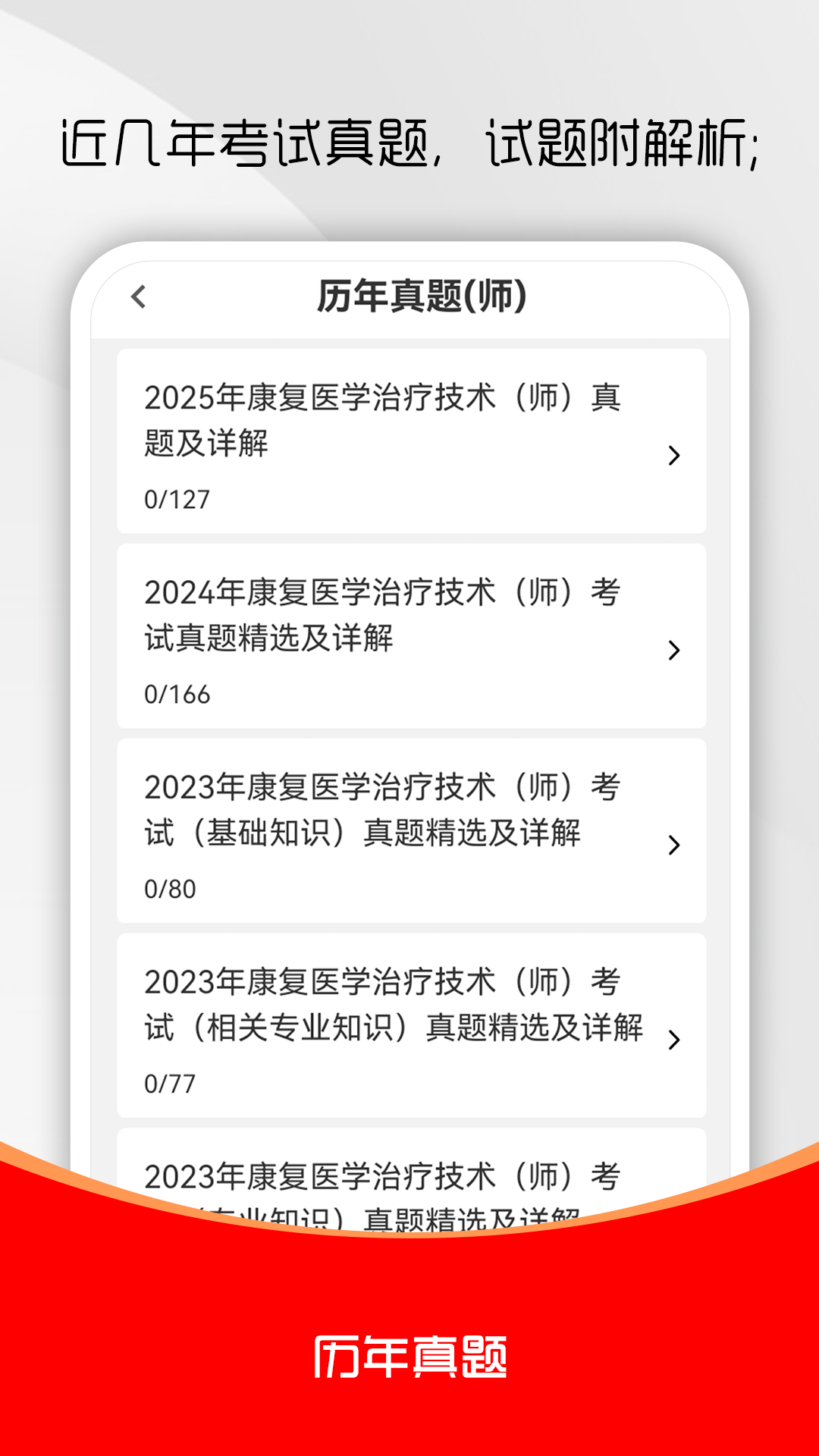
Task: Tap the left-pointing navigation icon in the header
Action: [x=139, y=299]
